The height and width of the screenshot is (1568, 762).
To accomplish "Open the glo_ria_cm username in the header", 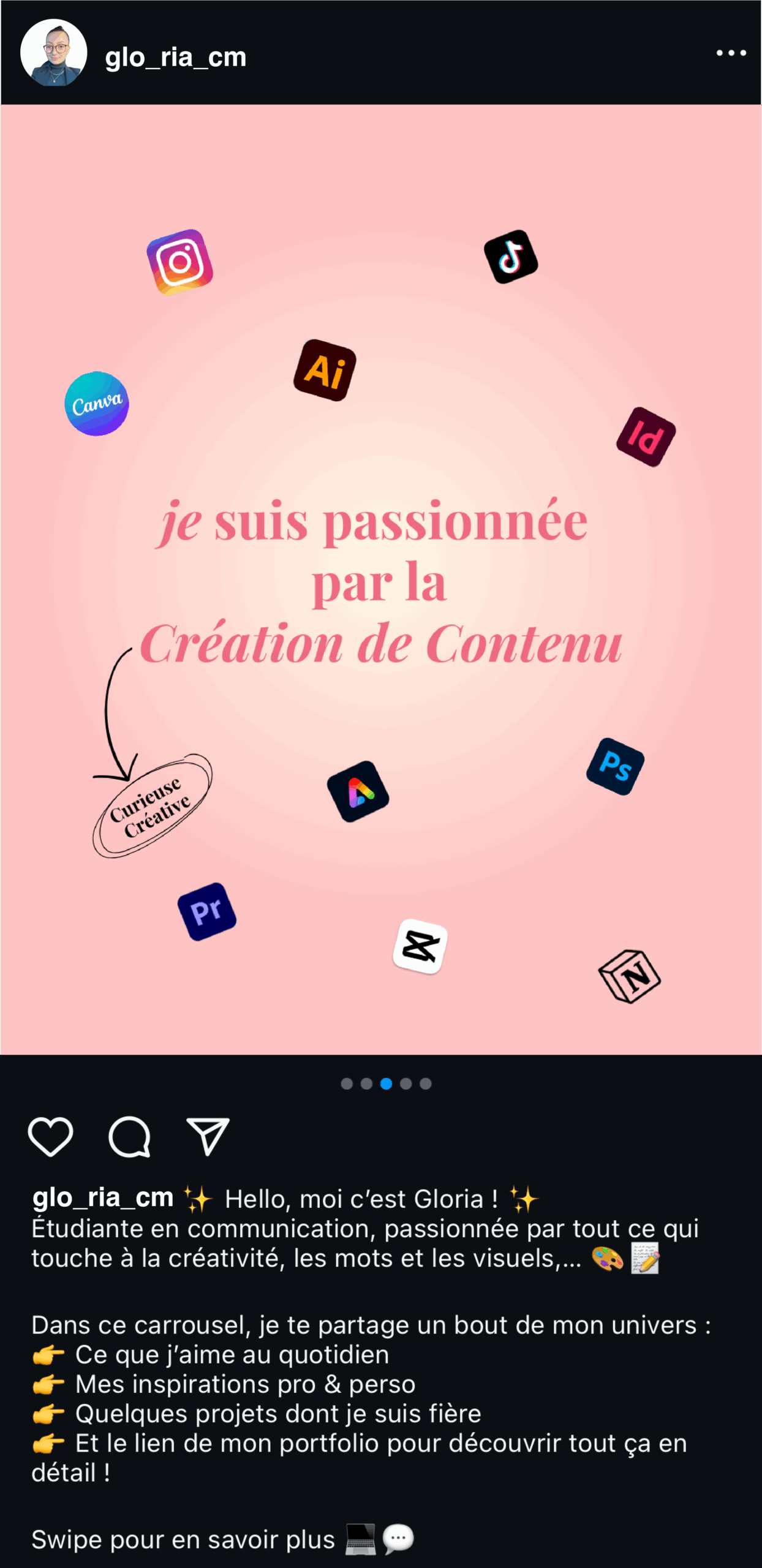I will tap(175, 57).
